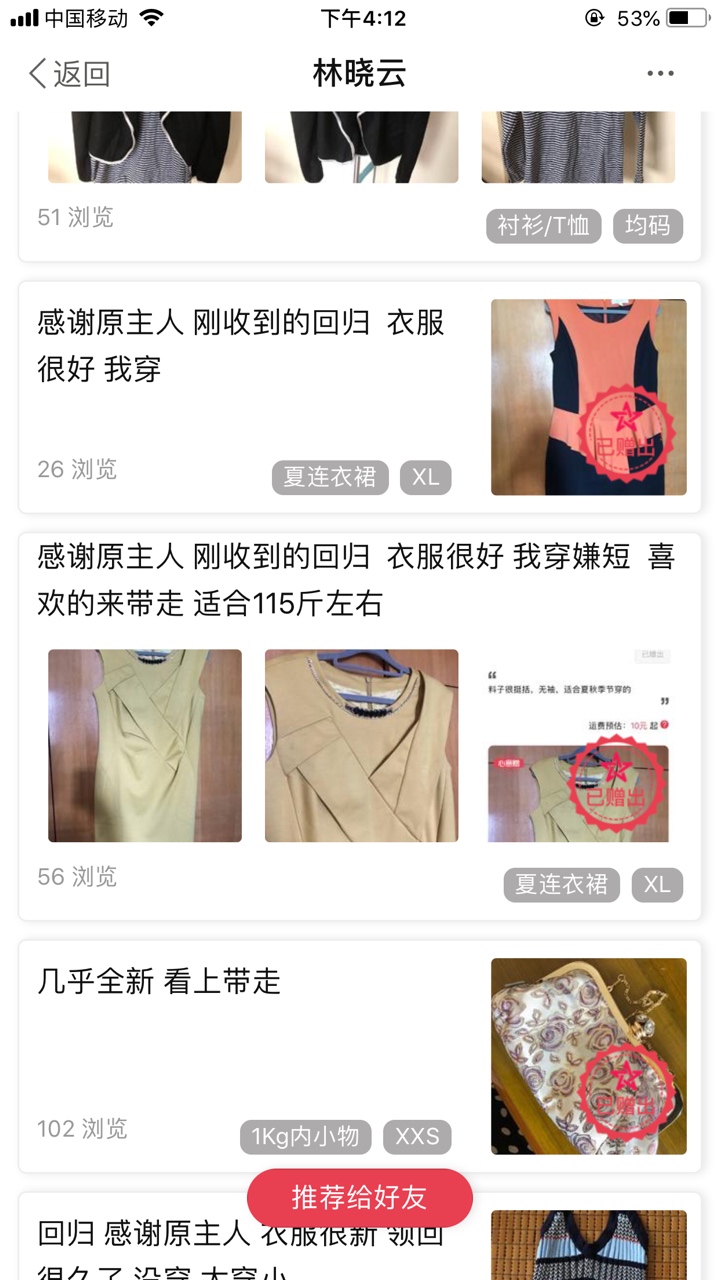
Task: Tap the XXS size tag
Action: (x=417, y=1137)
